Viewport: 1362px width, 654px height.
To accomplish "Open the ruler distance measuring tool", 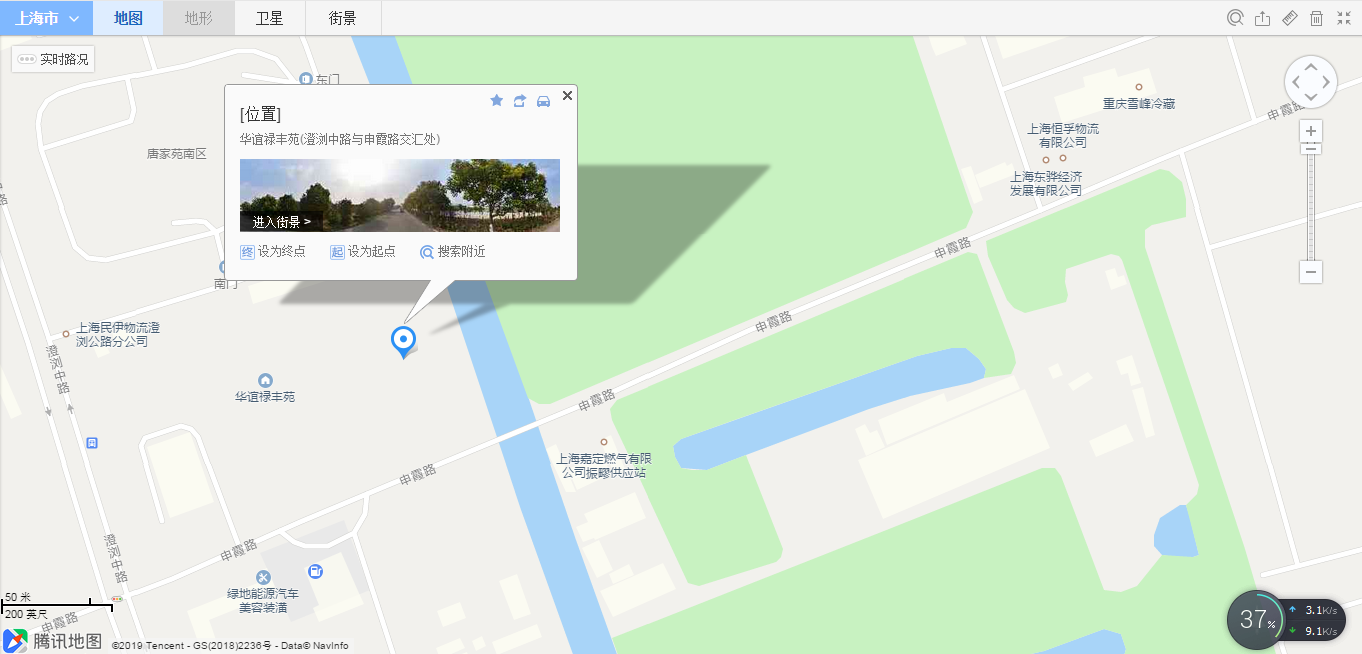I will click(1290, 18).
